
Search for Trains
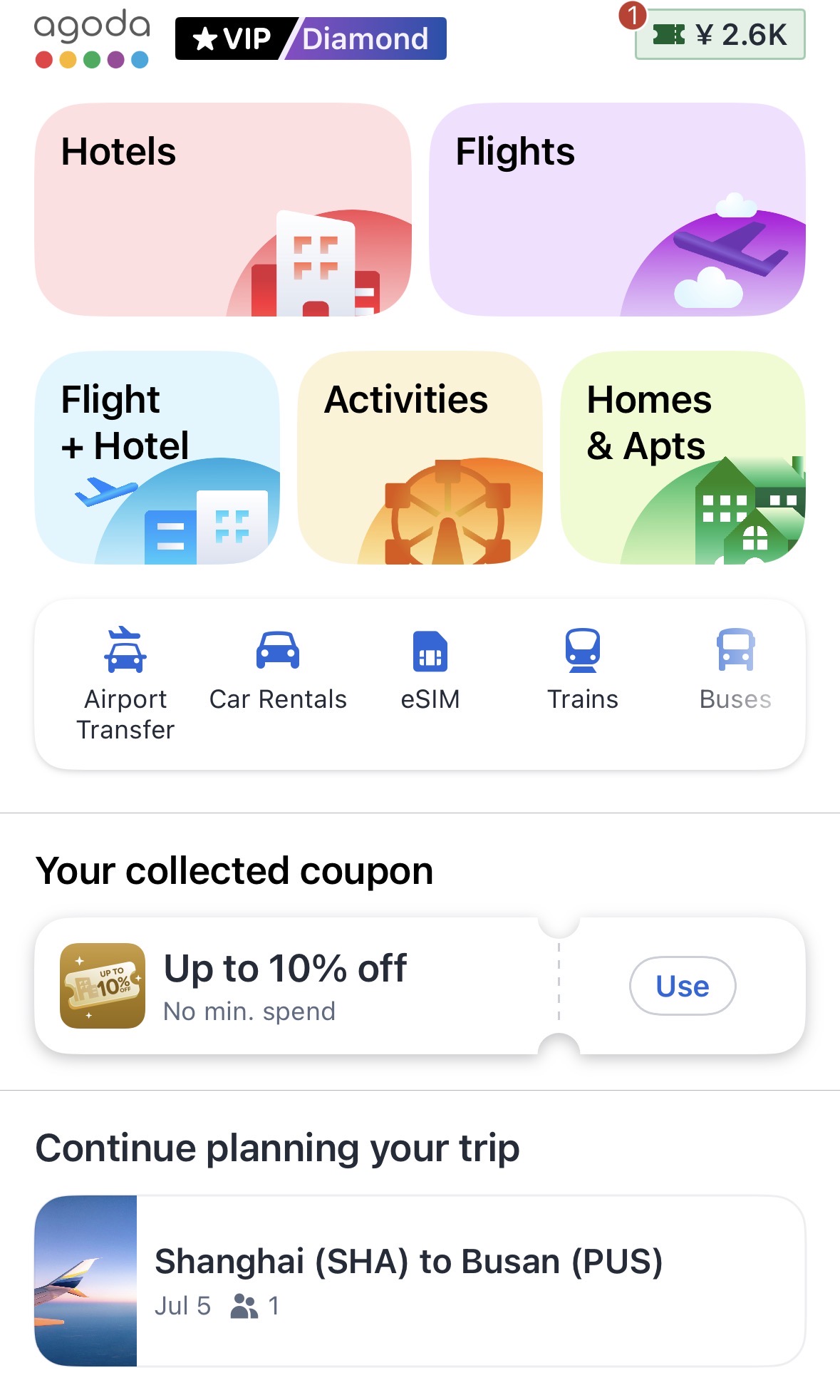tap(582, 670)
